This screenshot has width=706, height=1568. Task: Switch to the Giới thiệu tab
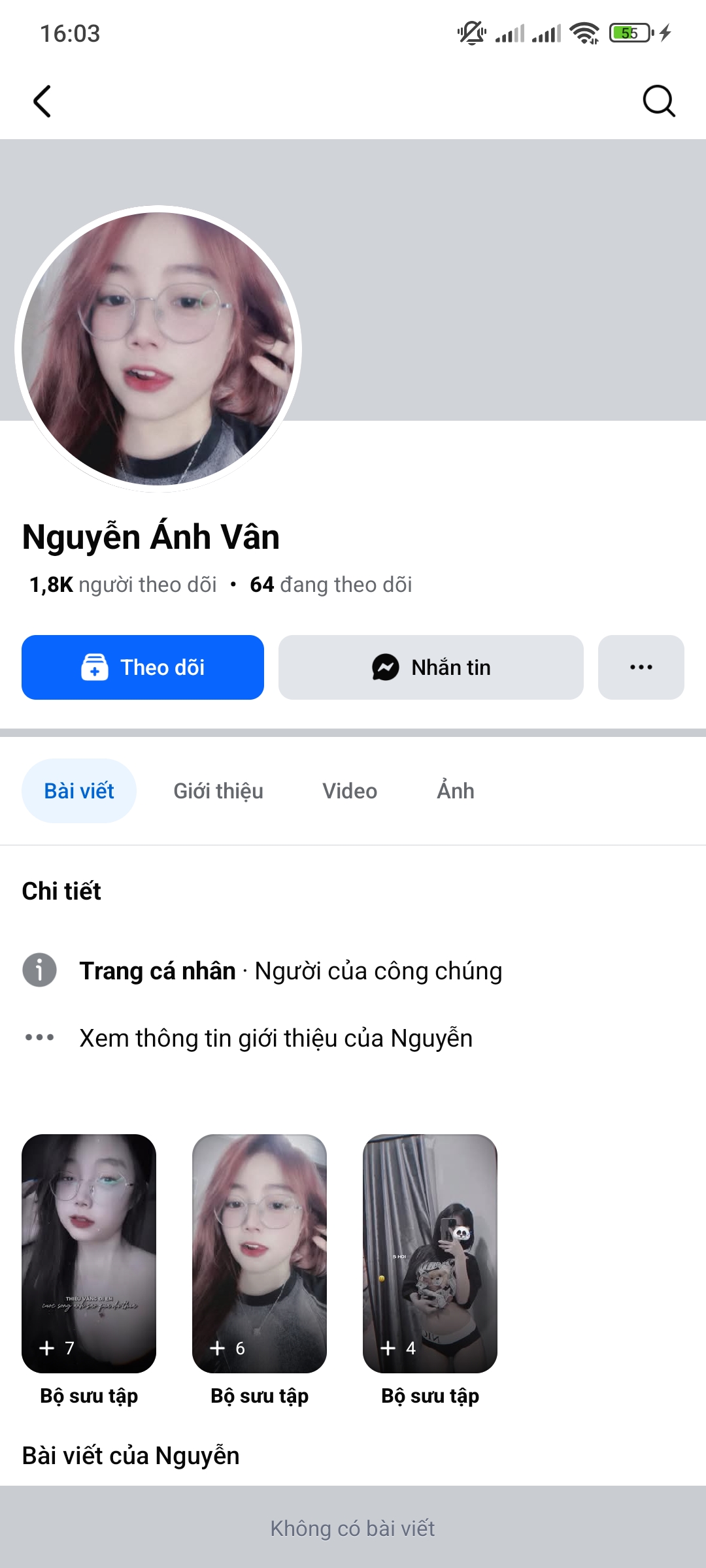218,791
